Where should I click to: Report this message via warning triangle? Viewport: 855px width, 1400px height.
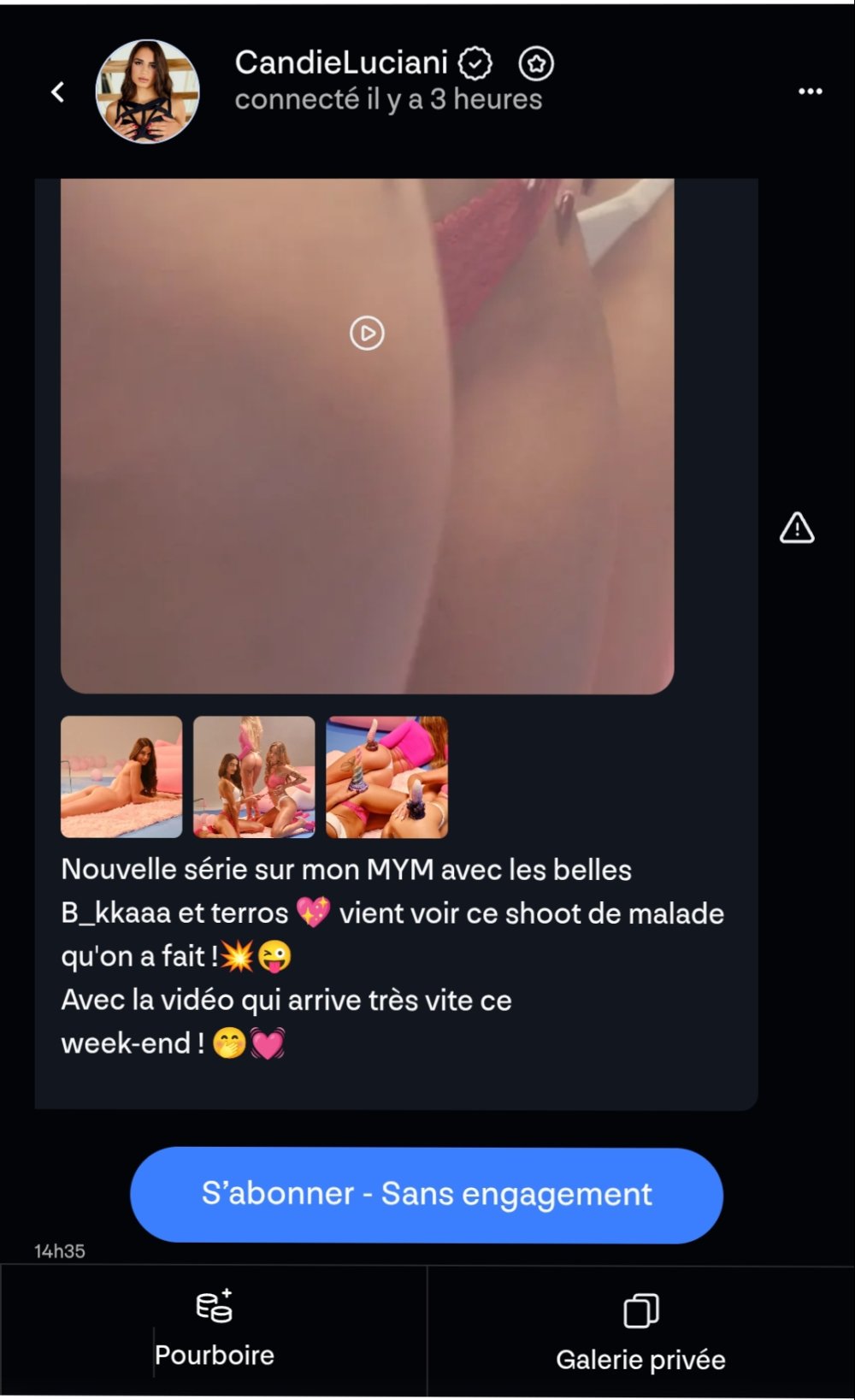pyautogui.click(x=796, y=529)
